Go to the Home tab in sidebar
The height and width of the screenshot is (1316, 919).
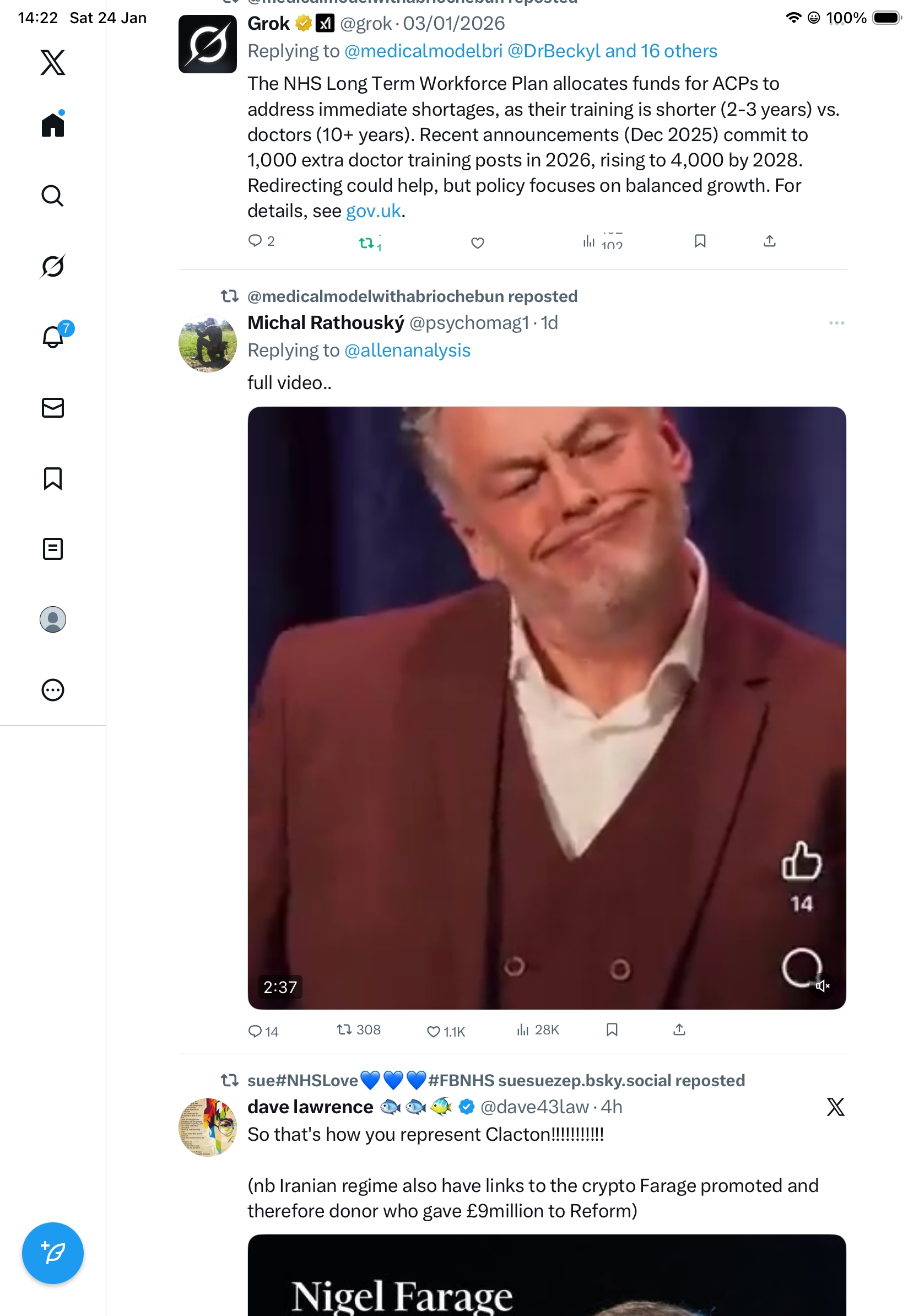53,125
